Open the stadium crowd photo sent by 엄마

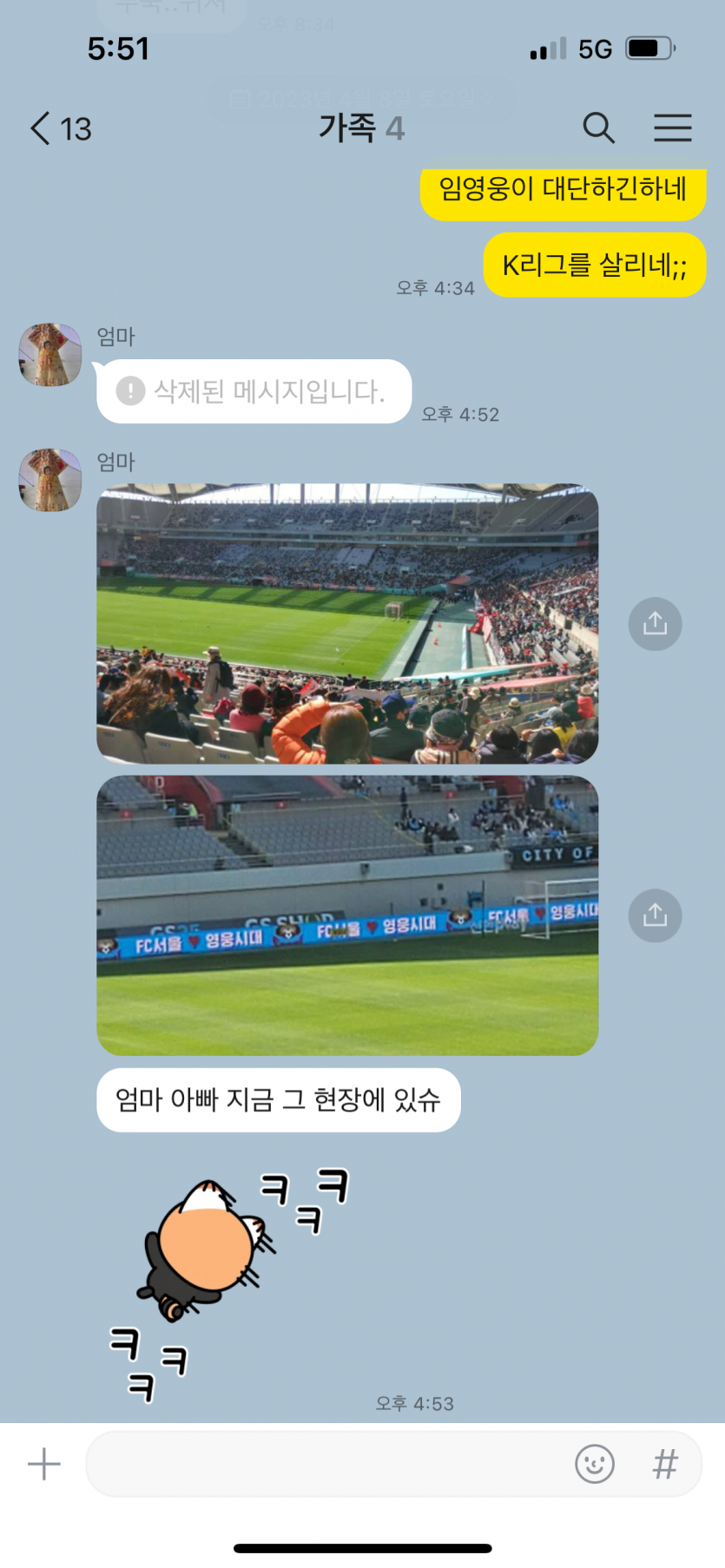347,623
